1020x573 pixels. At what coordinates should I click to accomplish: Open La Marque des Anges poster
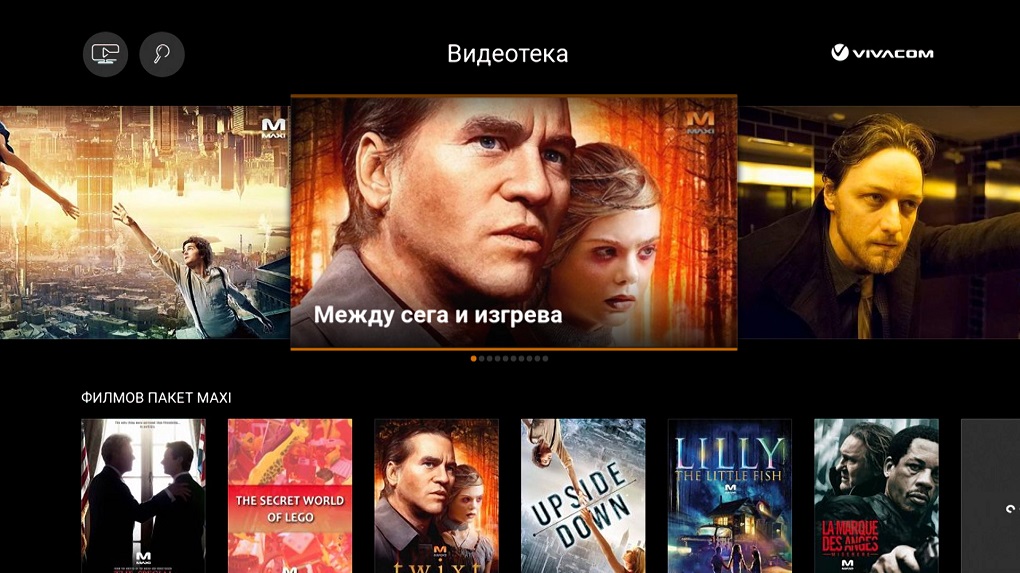tap(876, 495)
